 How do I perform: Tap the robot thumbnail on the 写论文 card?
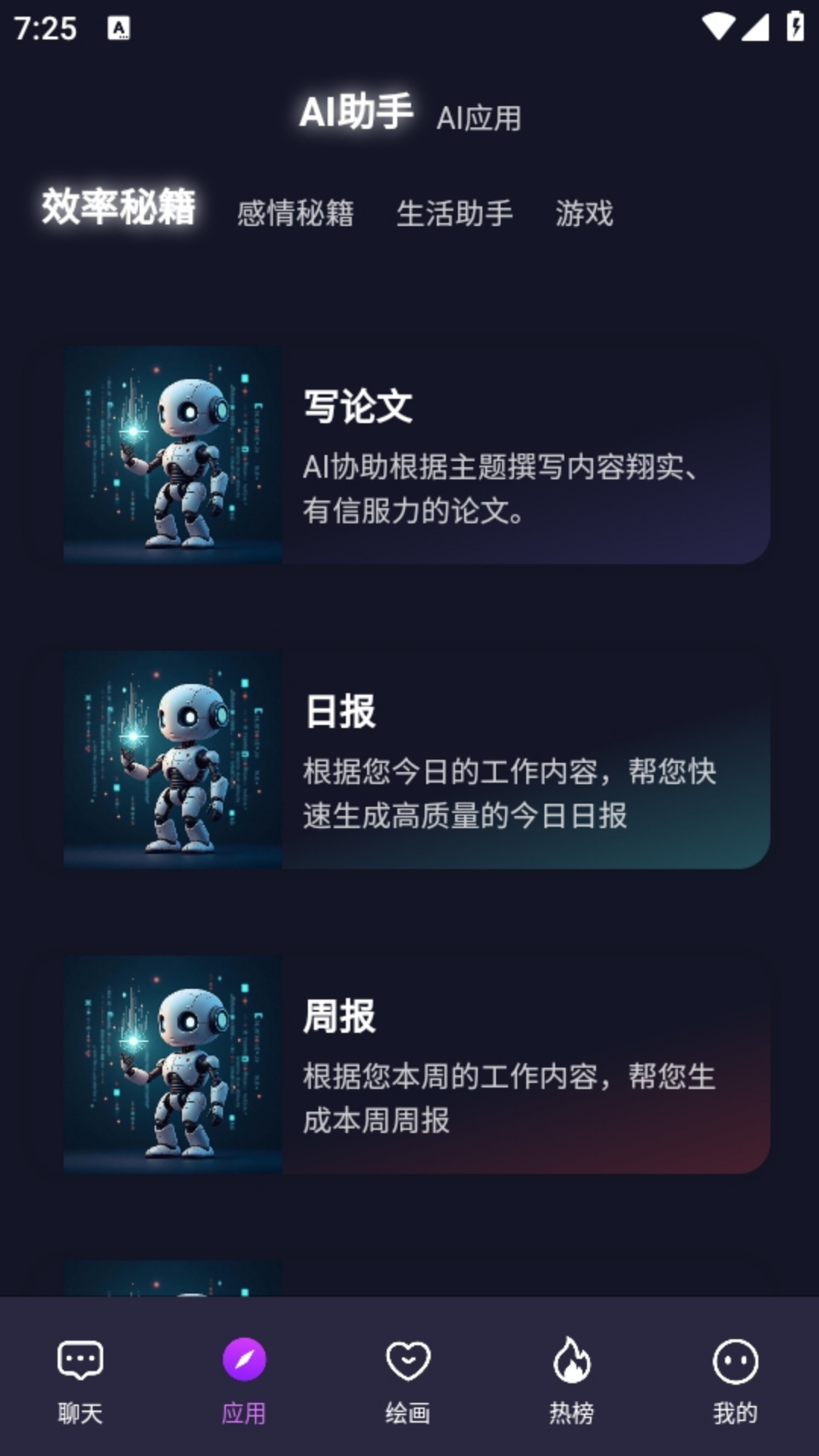[x=173, y=451]
